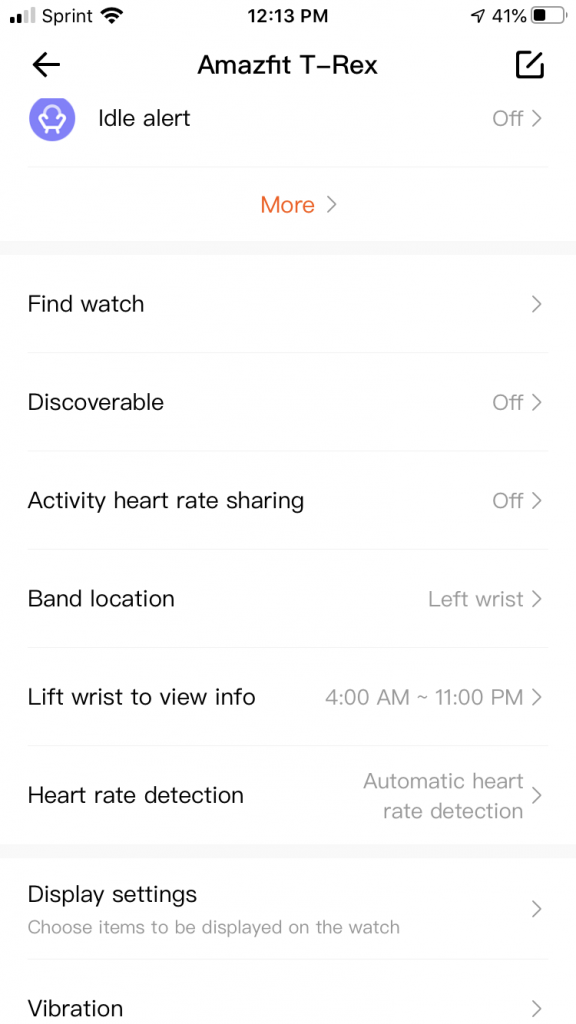Open the Discoverable setting

(x=288, y=402)
